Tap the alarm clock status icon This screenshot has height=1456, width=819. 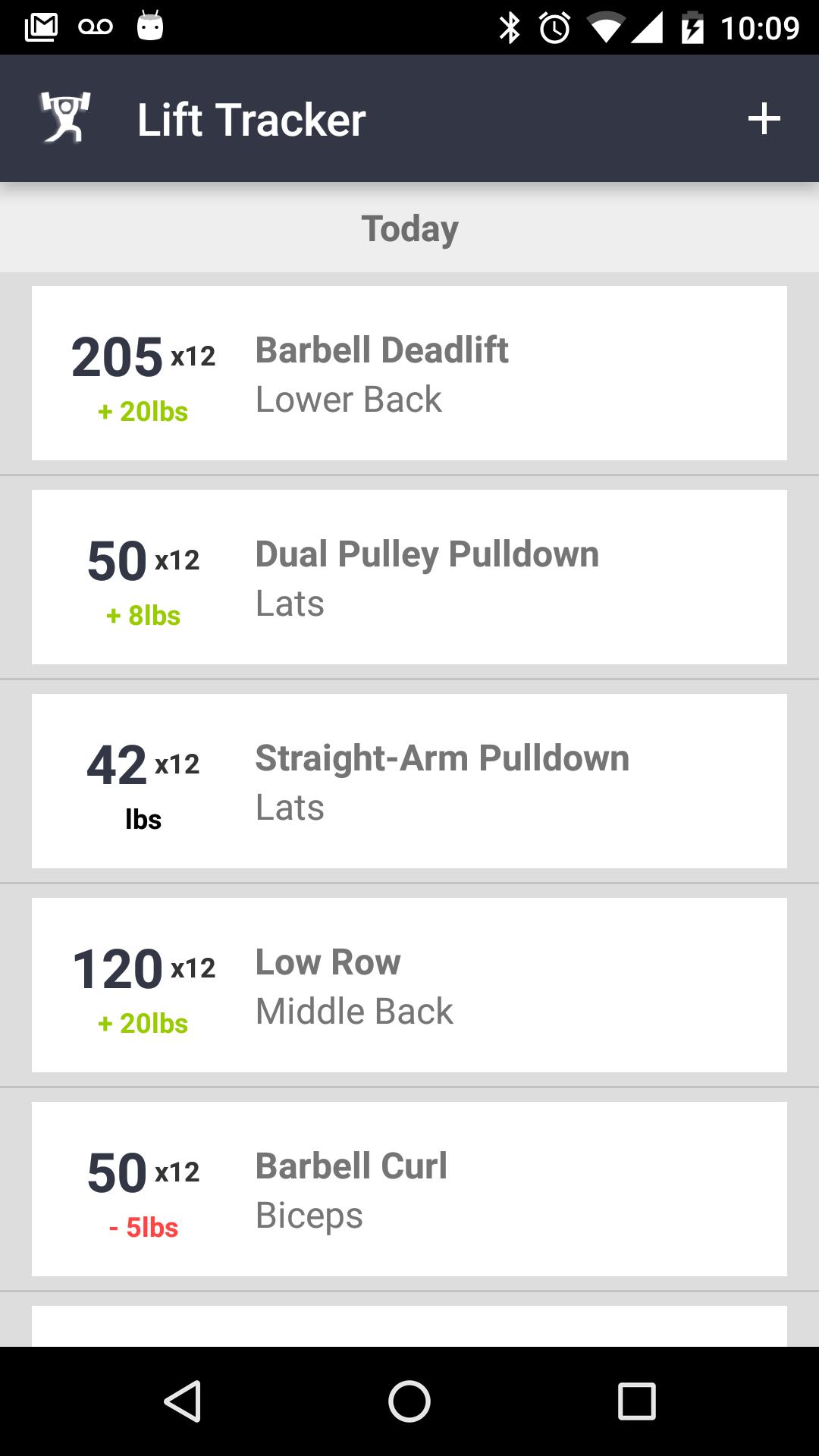554,25
